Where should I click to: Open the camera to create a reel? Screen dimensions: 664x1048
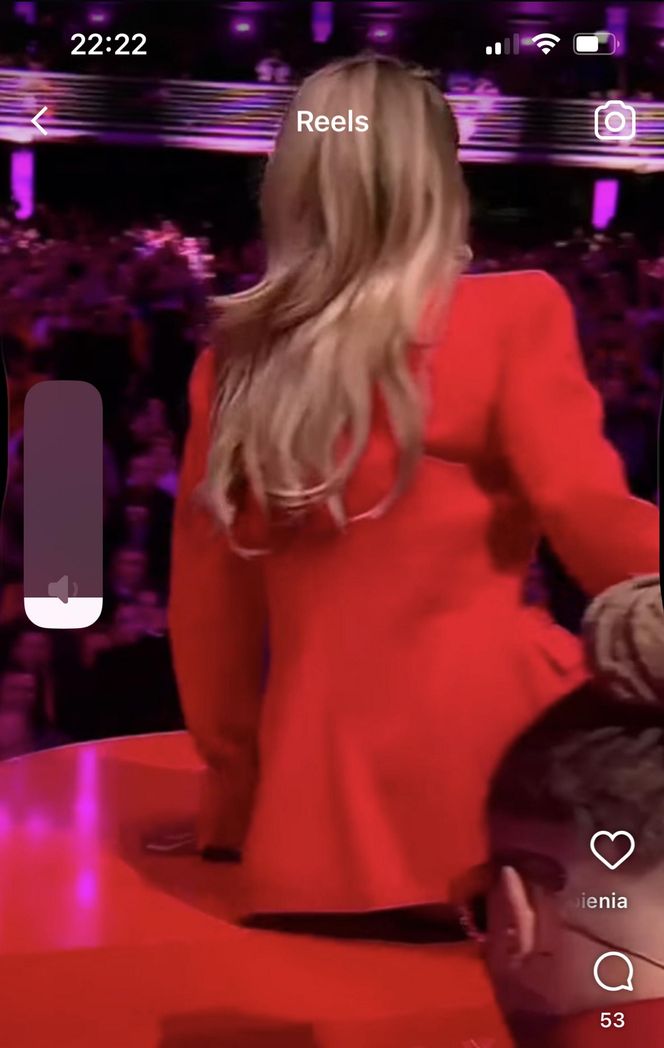click(x=614, y=122)
